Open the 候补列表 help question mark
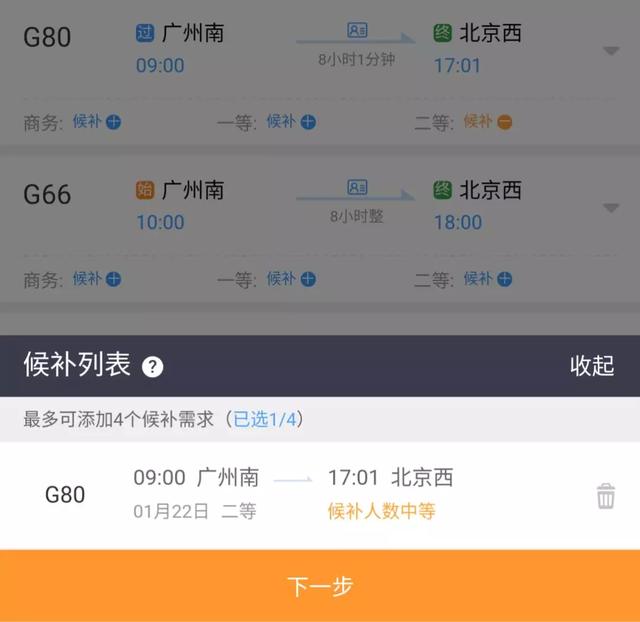The image size is (640, 622). point(152,367)
